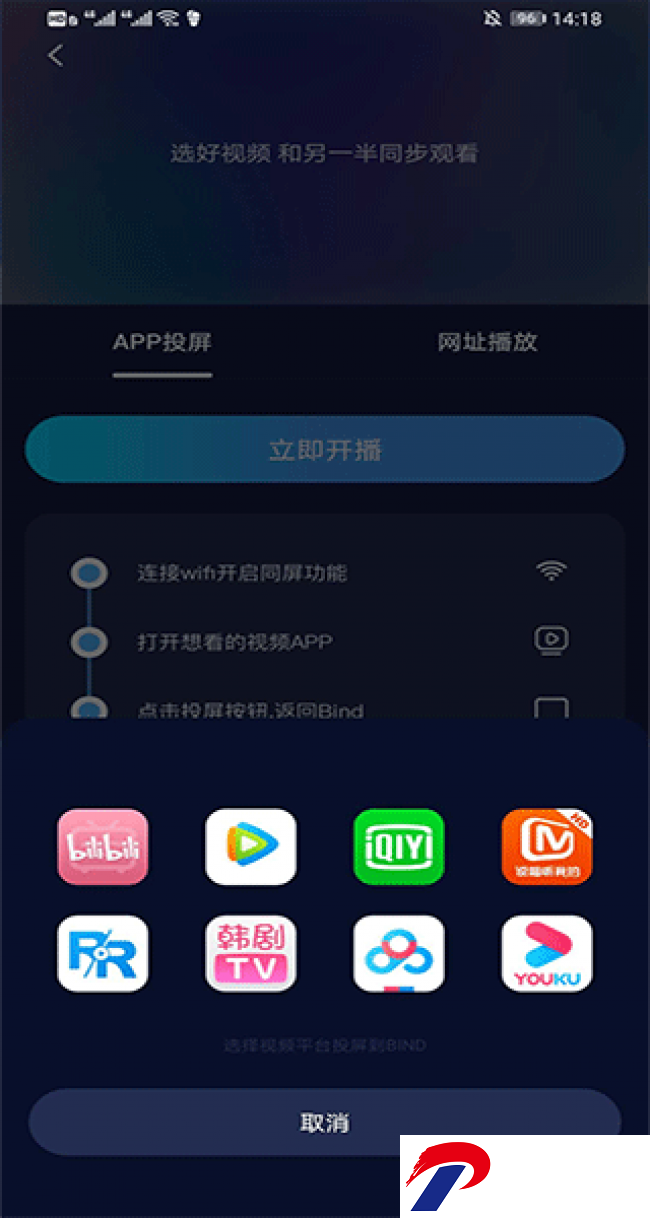This screenshot has width=650, height=1218.
Task: Select the bilibili app icon
Action: click(103, 847)
